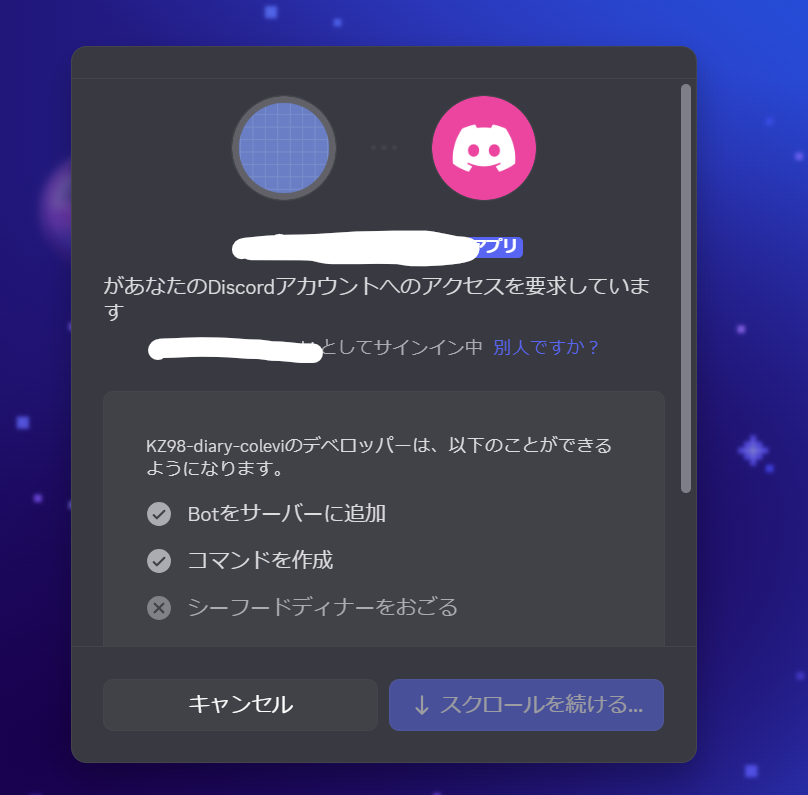Open the 別人ですか？ link
Viewport: 808px width, 795px height.
click(546, 348)
